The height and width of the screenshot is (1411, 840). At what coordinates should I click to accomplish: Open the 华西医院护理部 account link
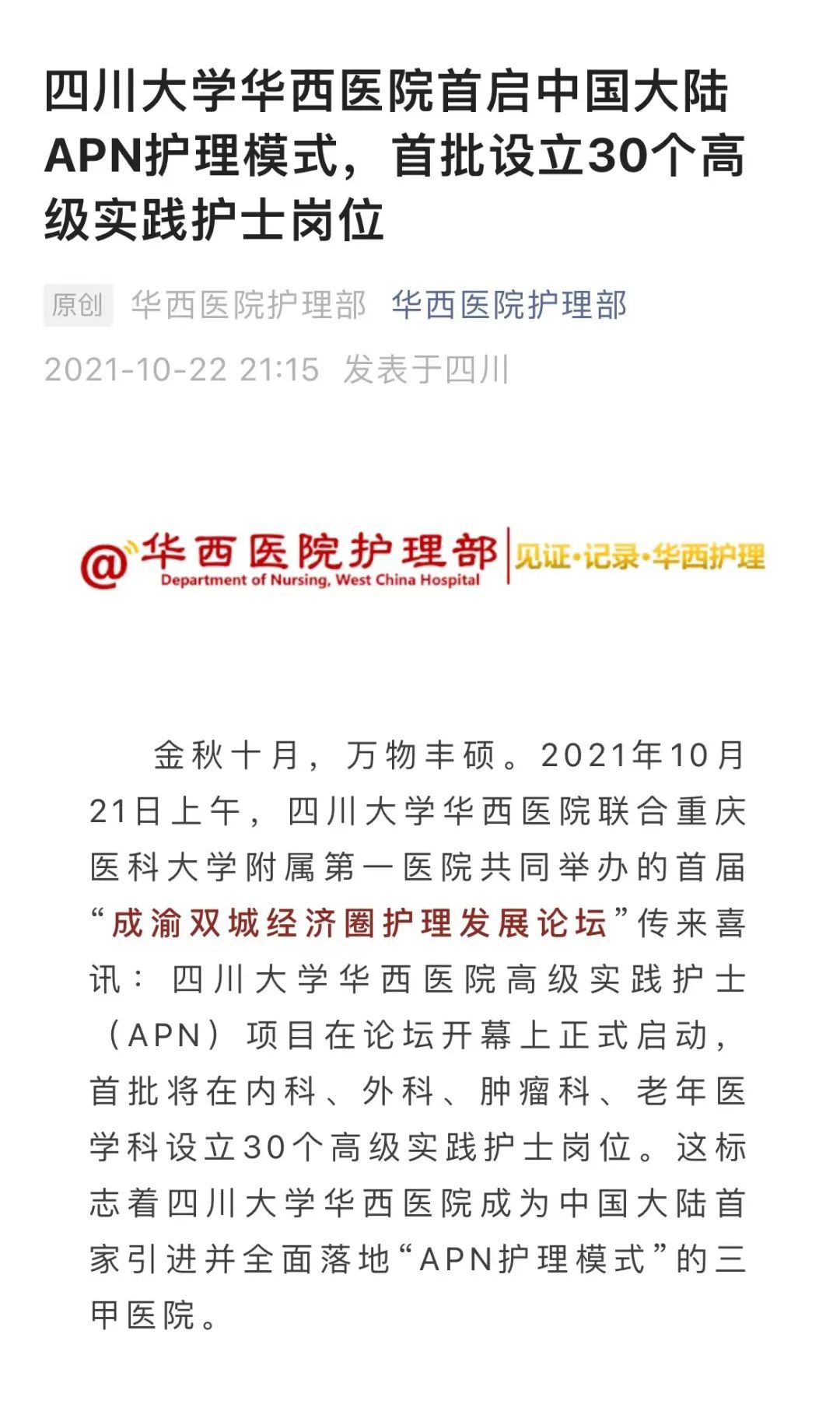pos(509,305)
